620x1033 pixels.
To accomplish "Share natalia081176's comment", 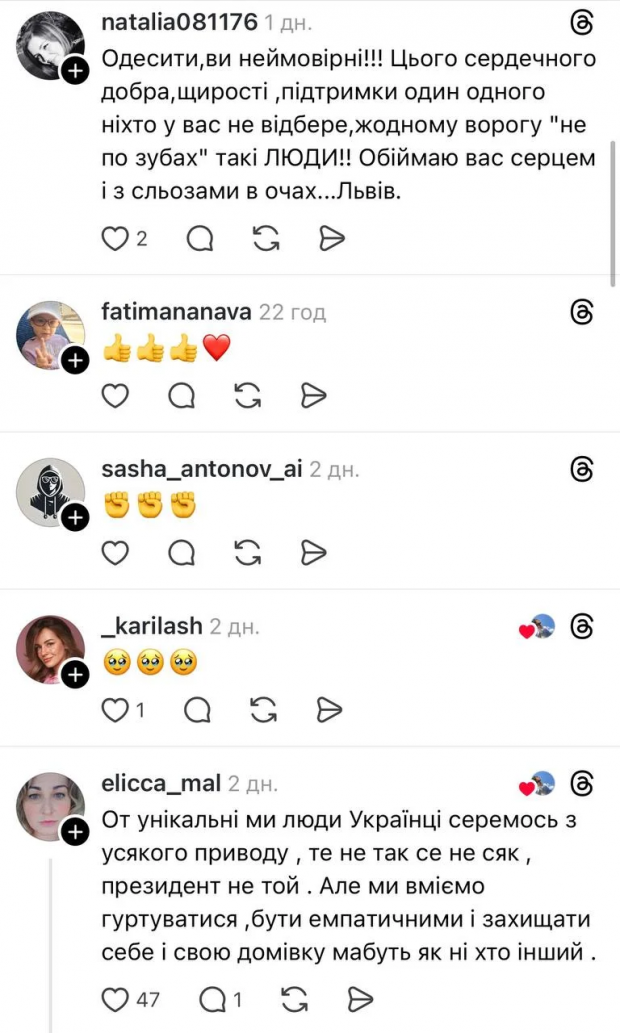I will (331, 238).
